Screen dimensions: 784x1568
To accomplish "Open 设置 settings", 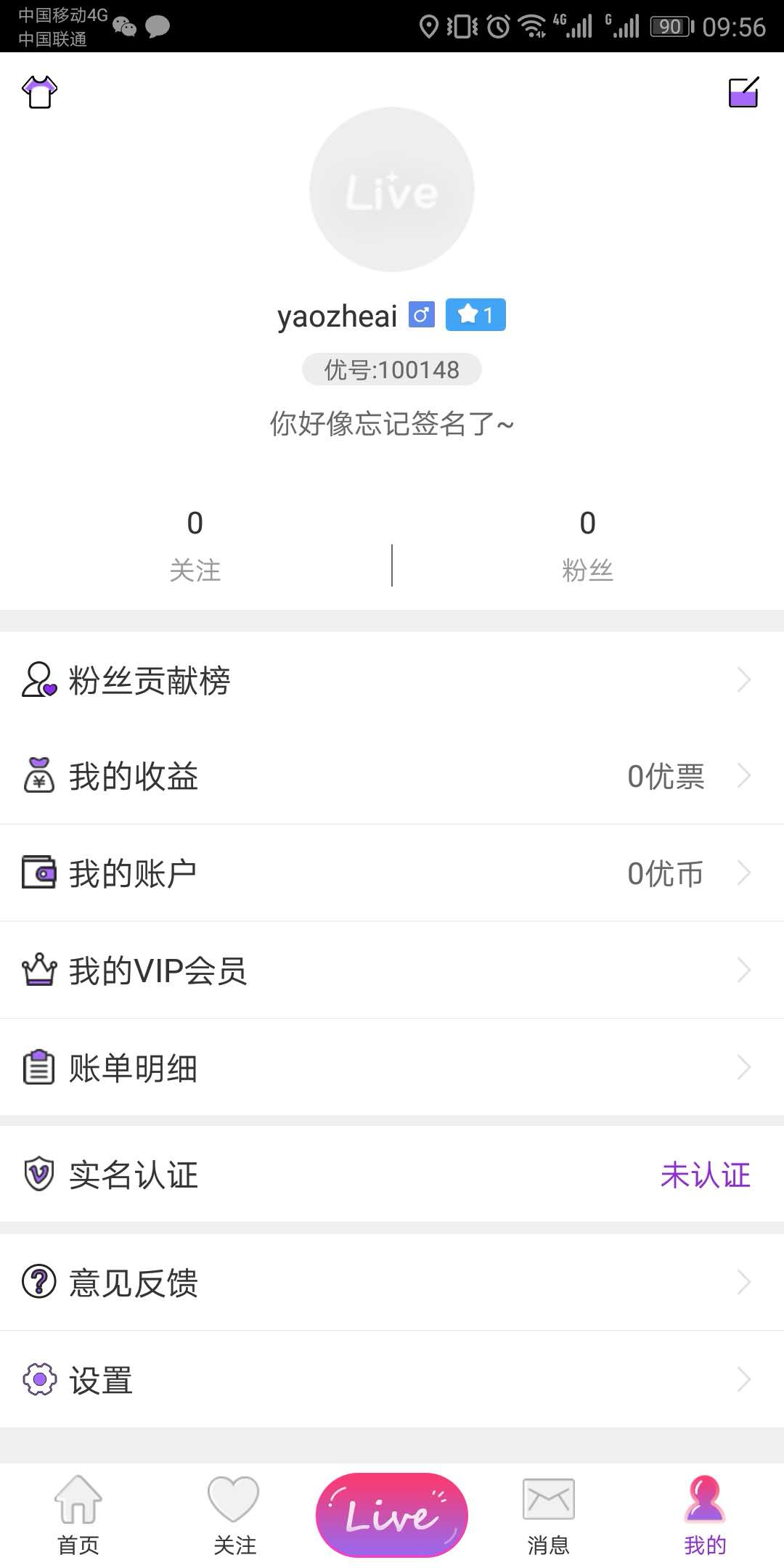I will (392, 1379).
